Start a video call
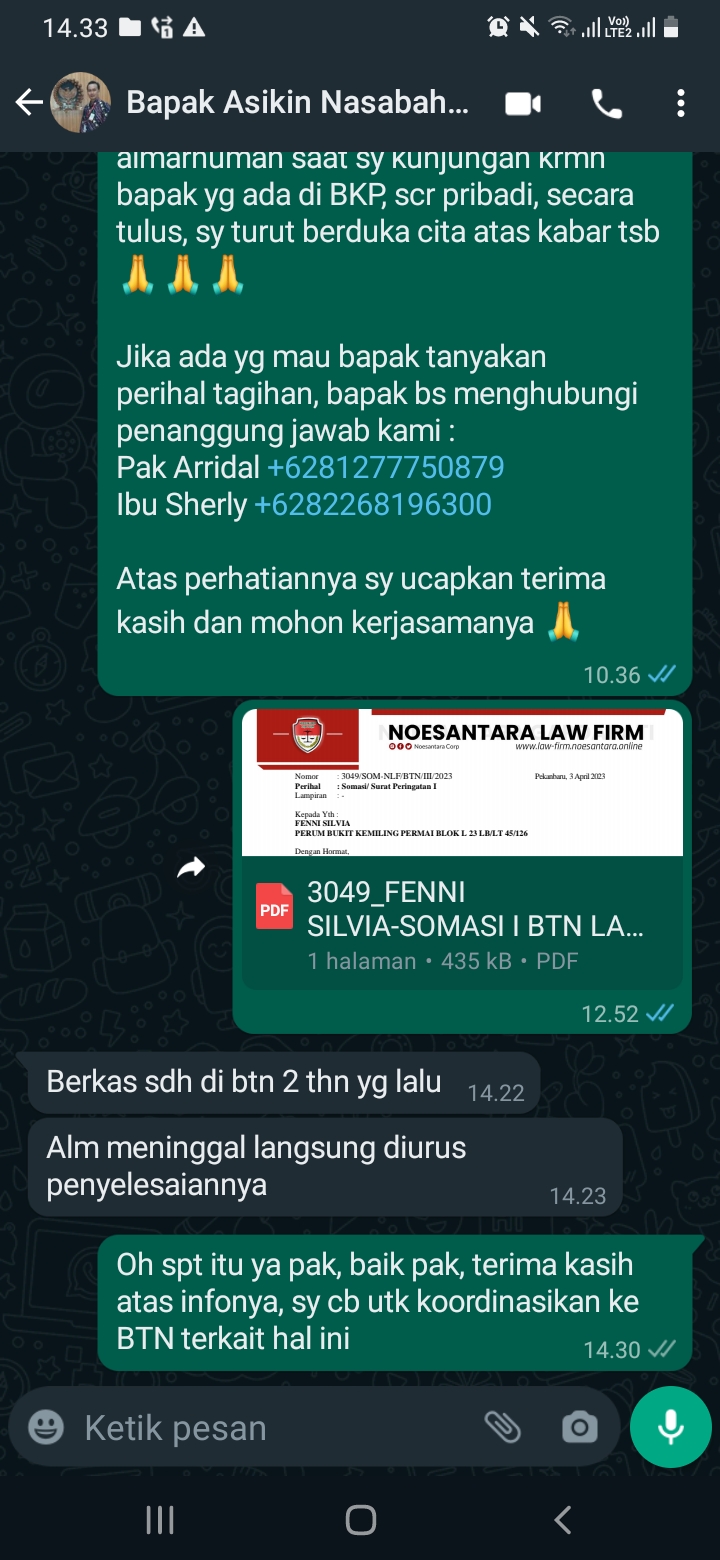Screen dimensions: 720x1560 (522, 103)
